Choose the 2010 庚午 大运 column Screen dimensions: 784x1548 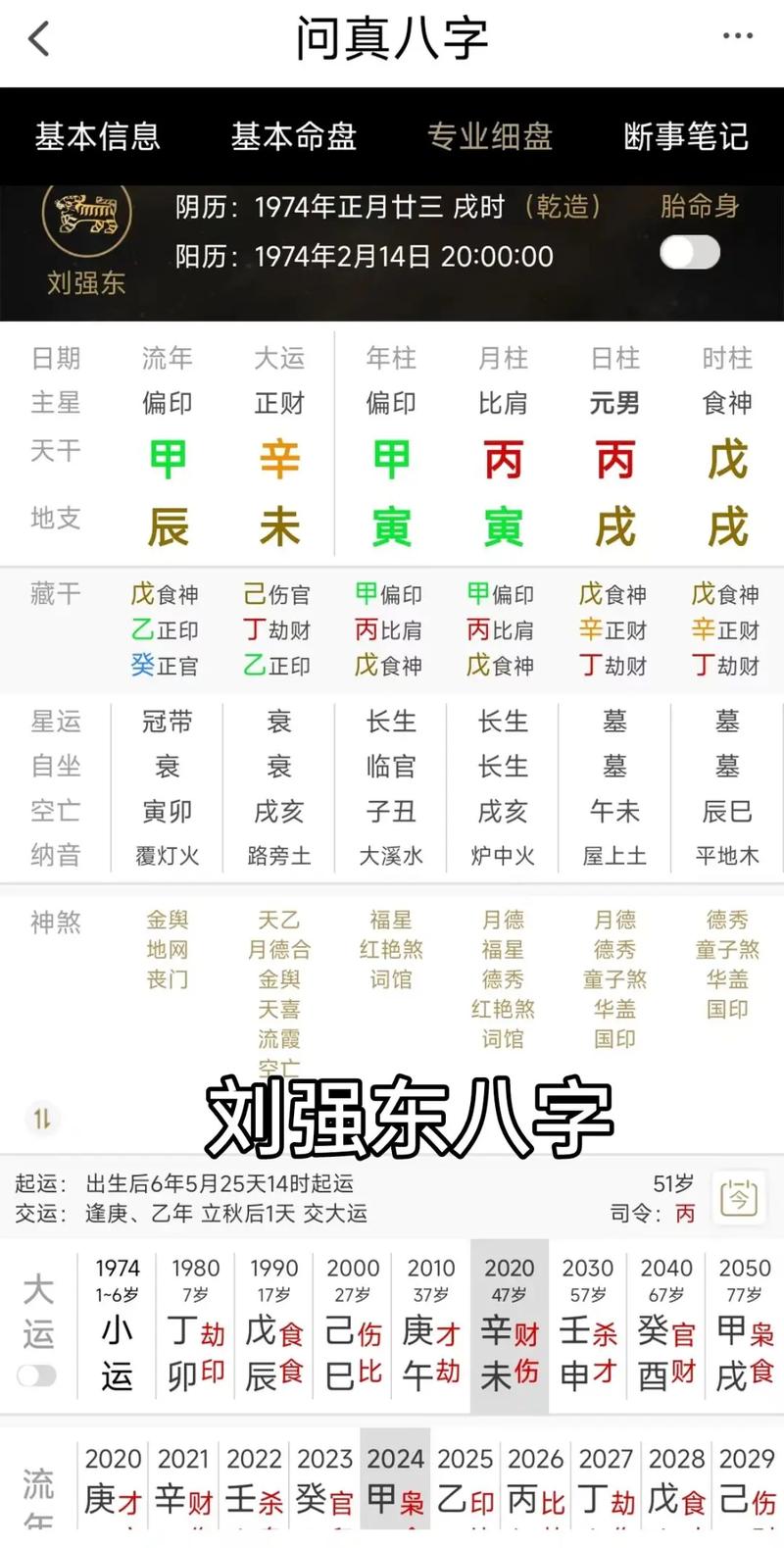(x=431, y=1325)
